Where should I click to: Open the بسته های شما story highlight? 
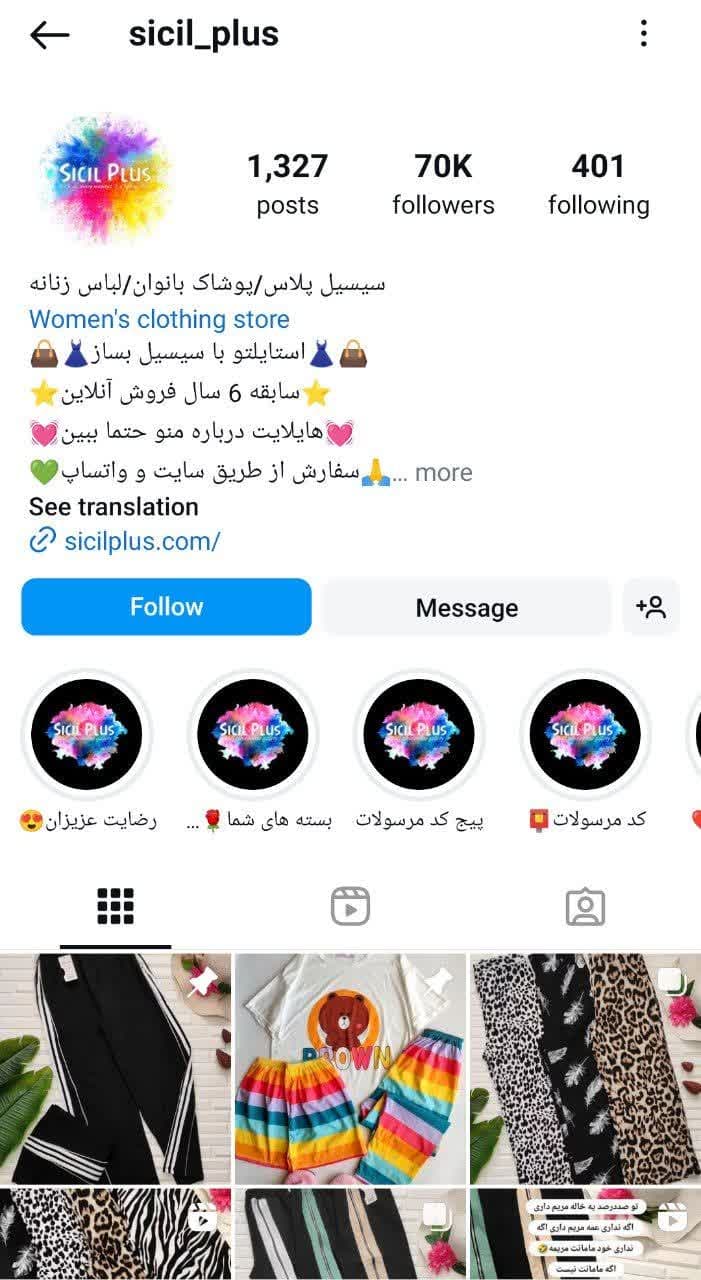pos(253,735)
